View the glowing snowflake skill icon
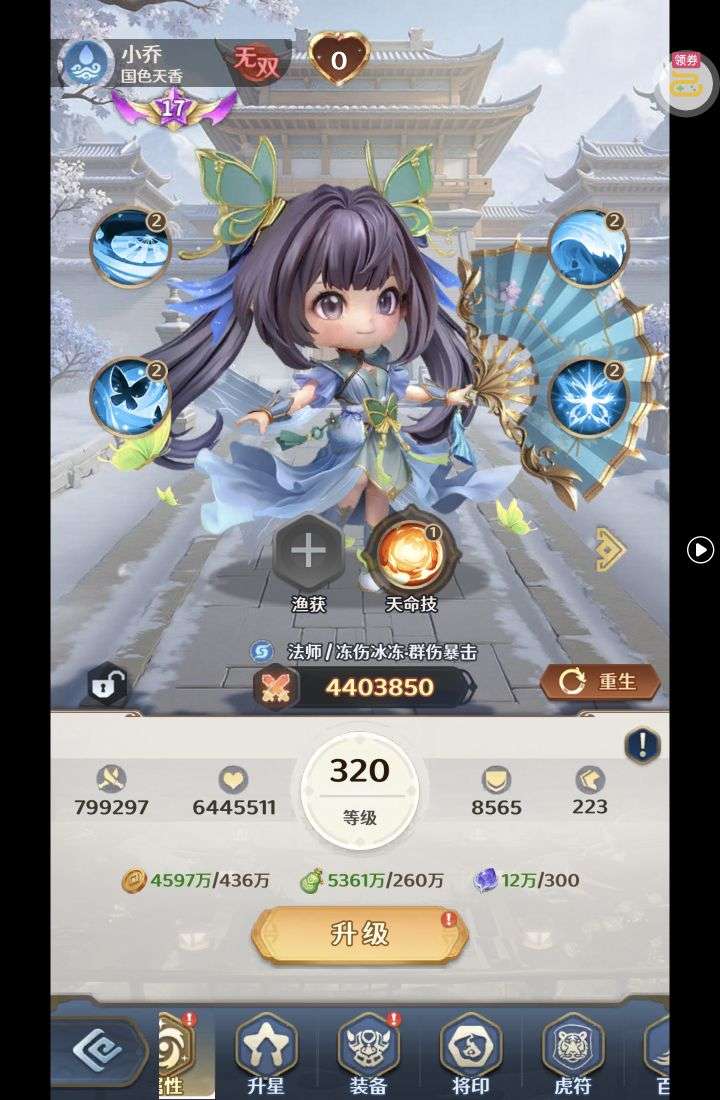720x1100 pixels. point(588,397)
